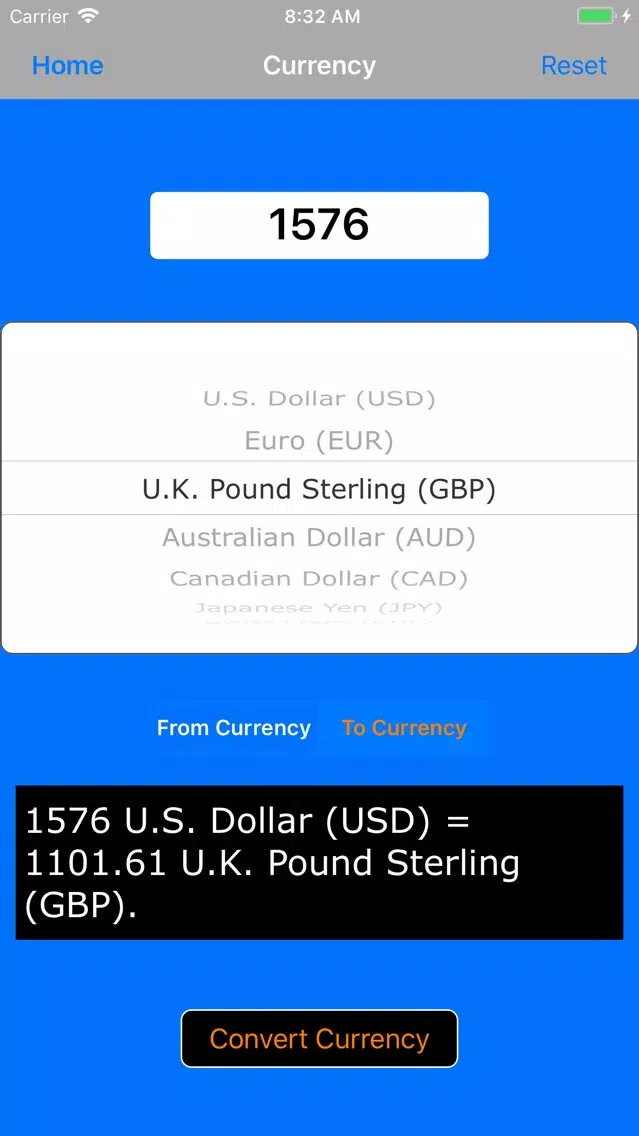Select Canadian Dollar (CAD) in the picker
The height and width of the screenshot is (1136, 639).
tap(319, 578)
